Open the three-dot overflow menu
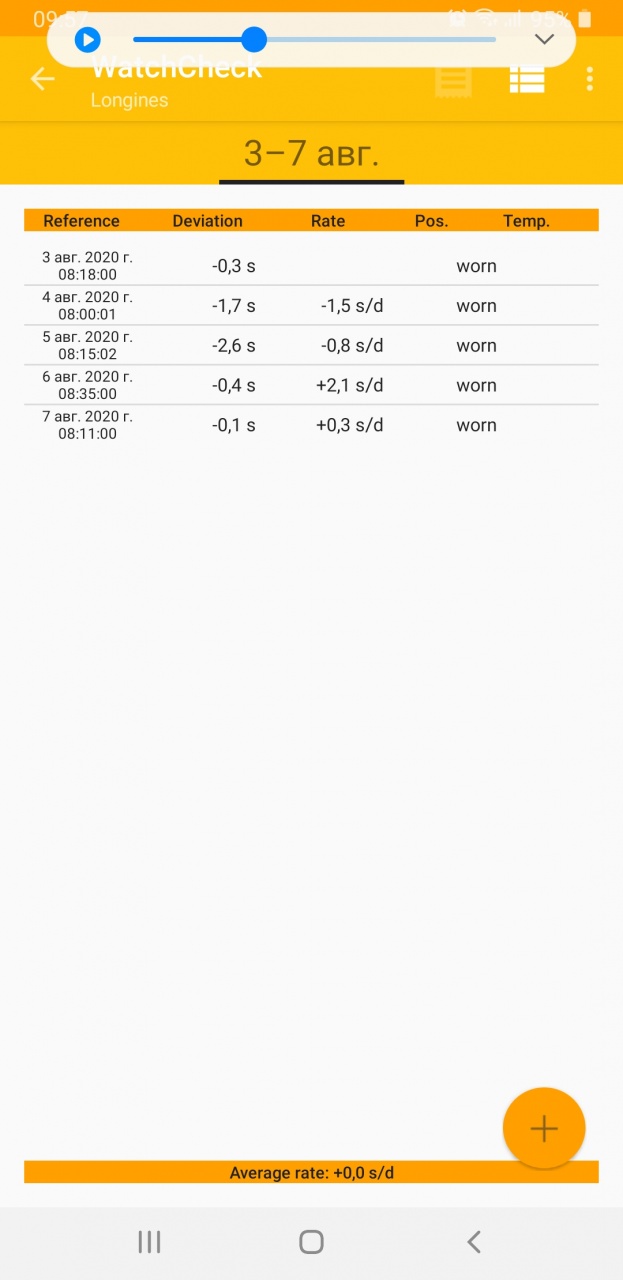The image size is (623, 1280). 590,79
